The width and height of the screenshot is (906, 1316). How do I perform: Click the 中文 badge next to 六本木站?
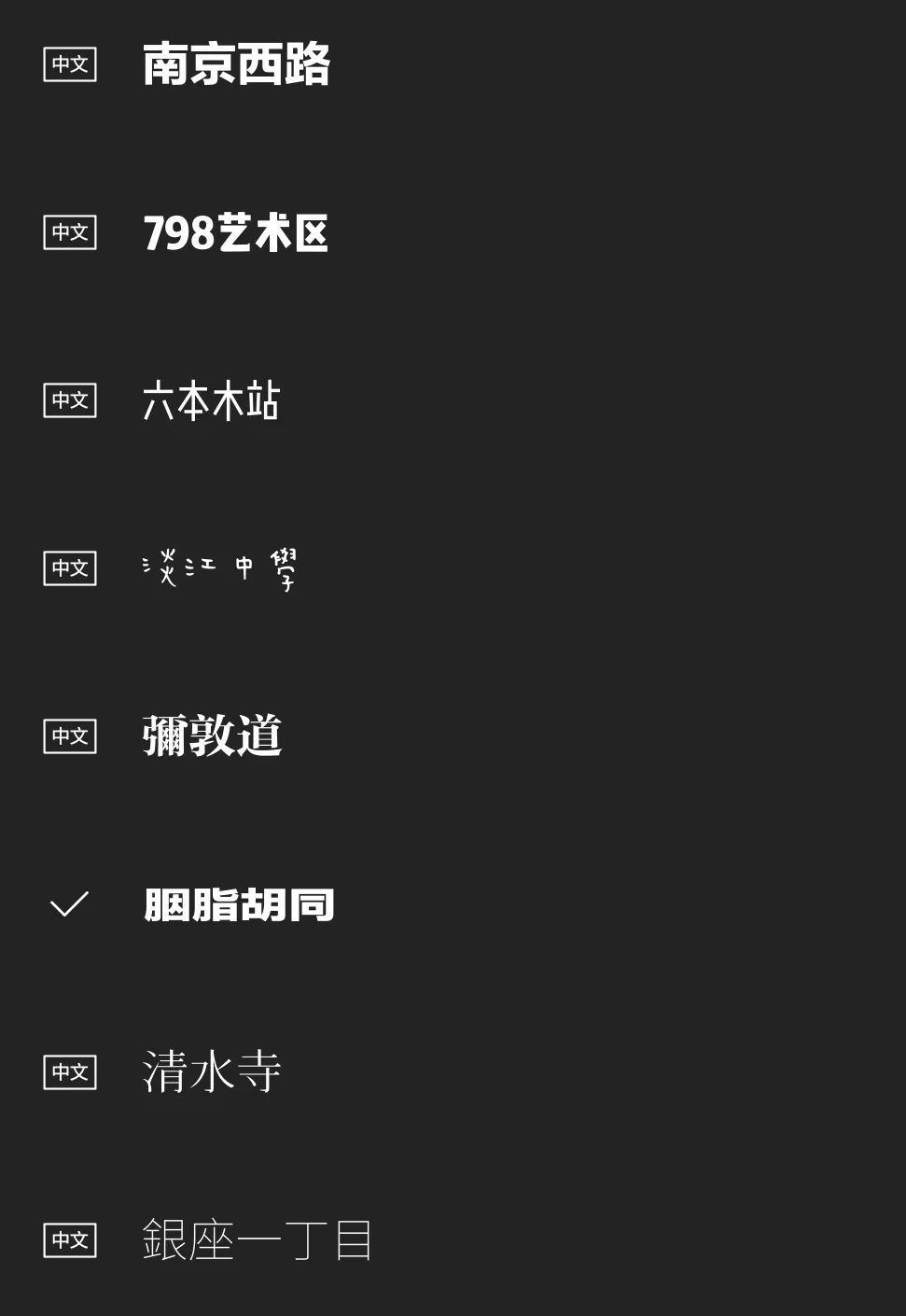pyautogui.click(x=70, y=400)
